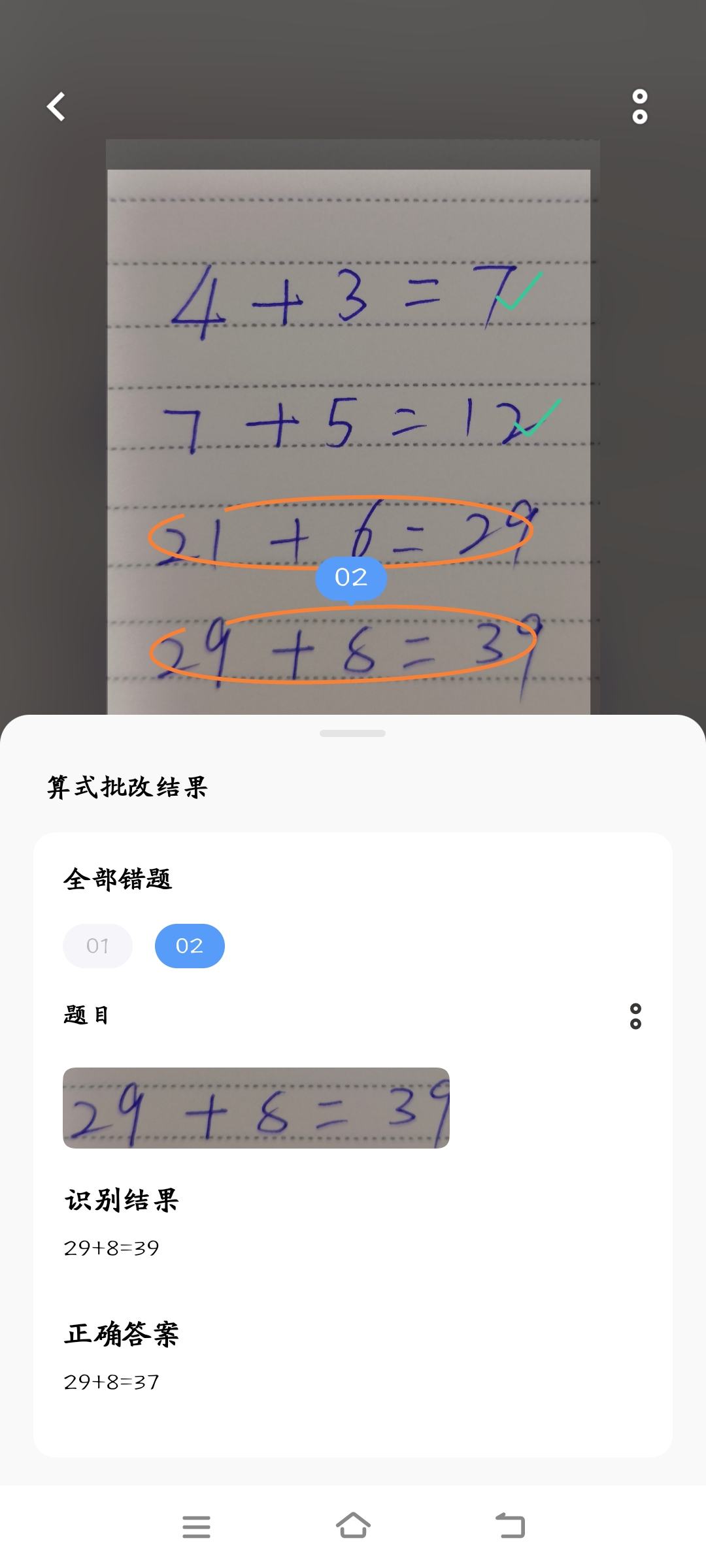Screen dimensions: 706x1568
Task: Open the overflow menu at top right
Action: [639, 106]
